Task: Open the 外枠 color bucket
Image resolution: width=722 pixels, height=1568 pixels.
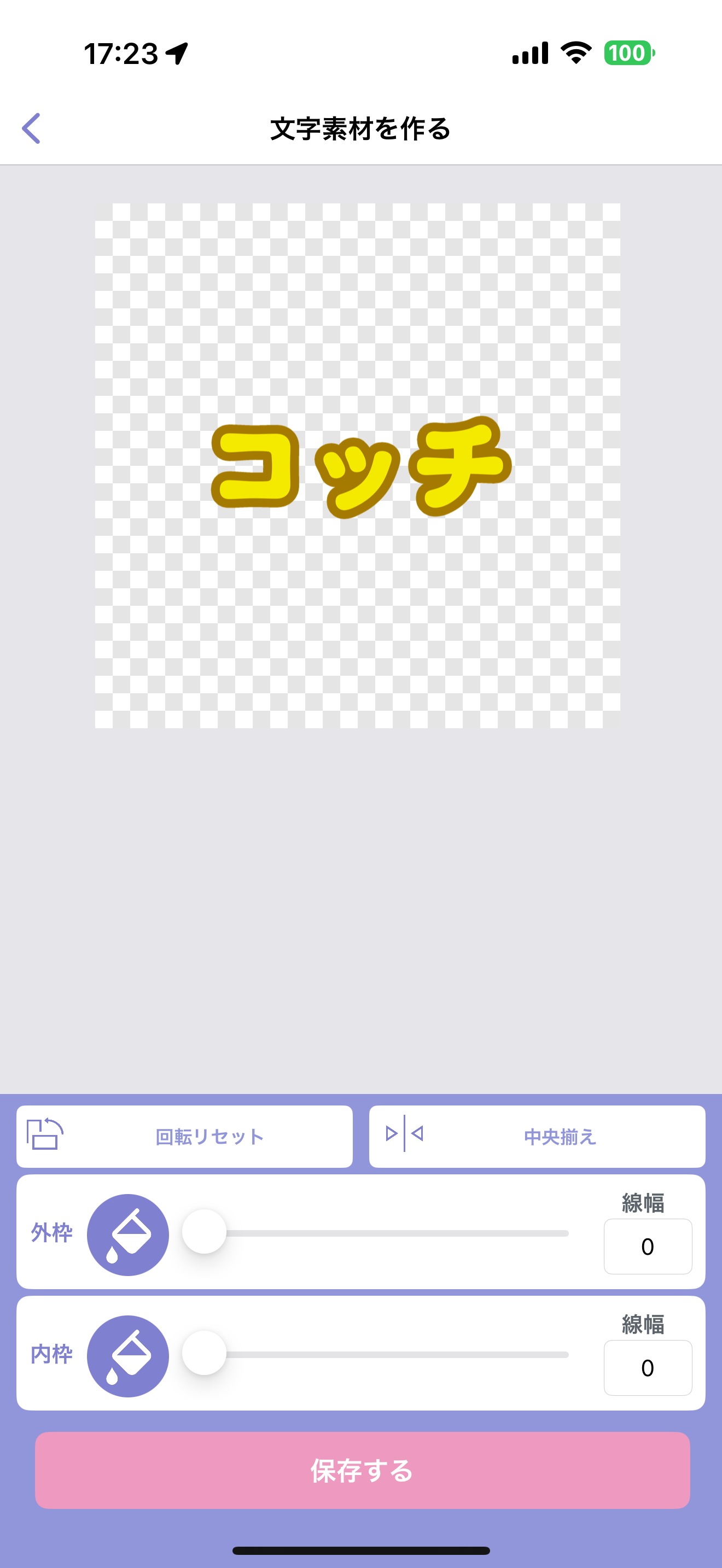Action: pyautogui.click(x=128, y=1234)
